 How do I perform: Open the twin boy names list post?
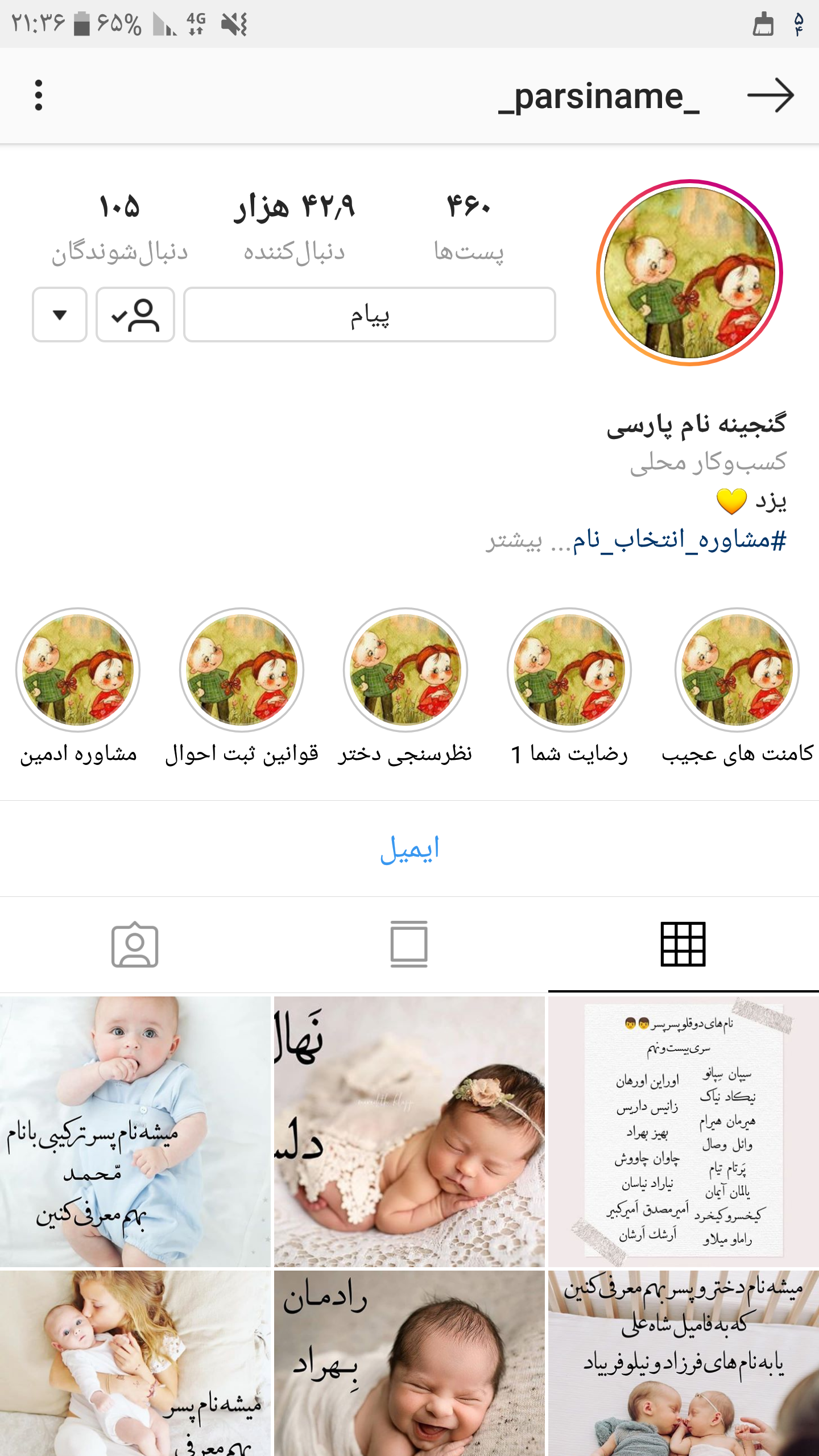683,1131
